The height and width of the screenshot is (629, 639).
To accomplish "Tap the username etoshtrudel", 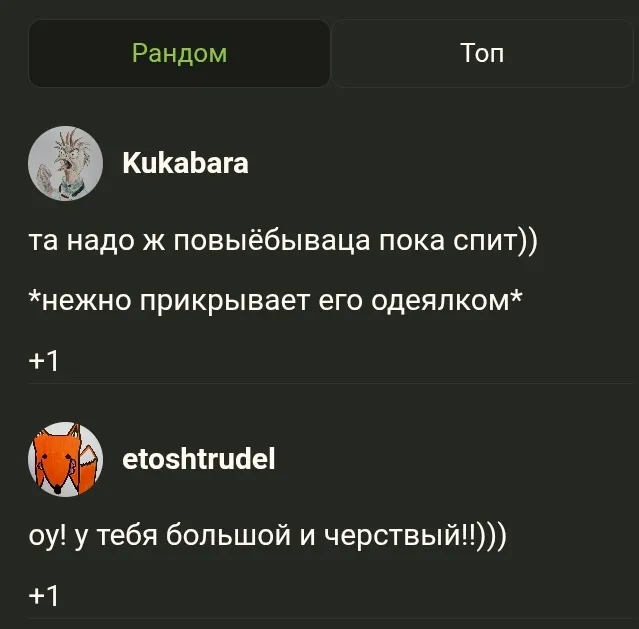I will point(198,459).
